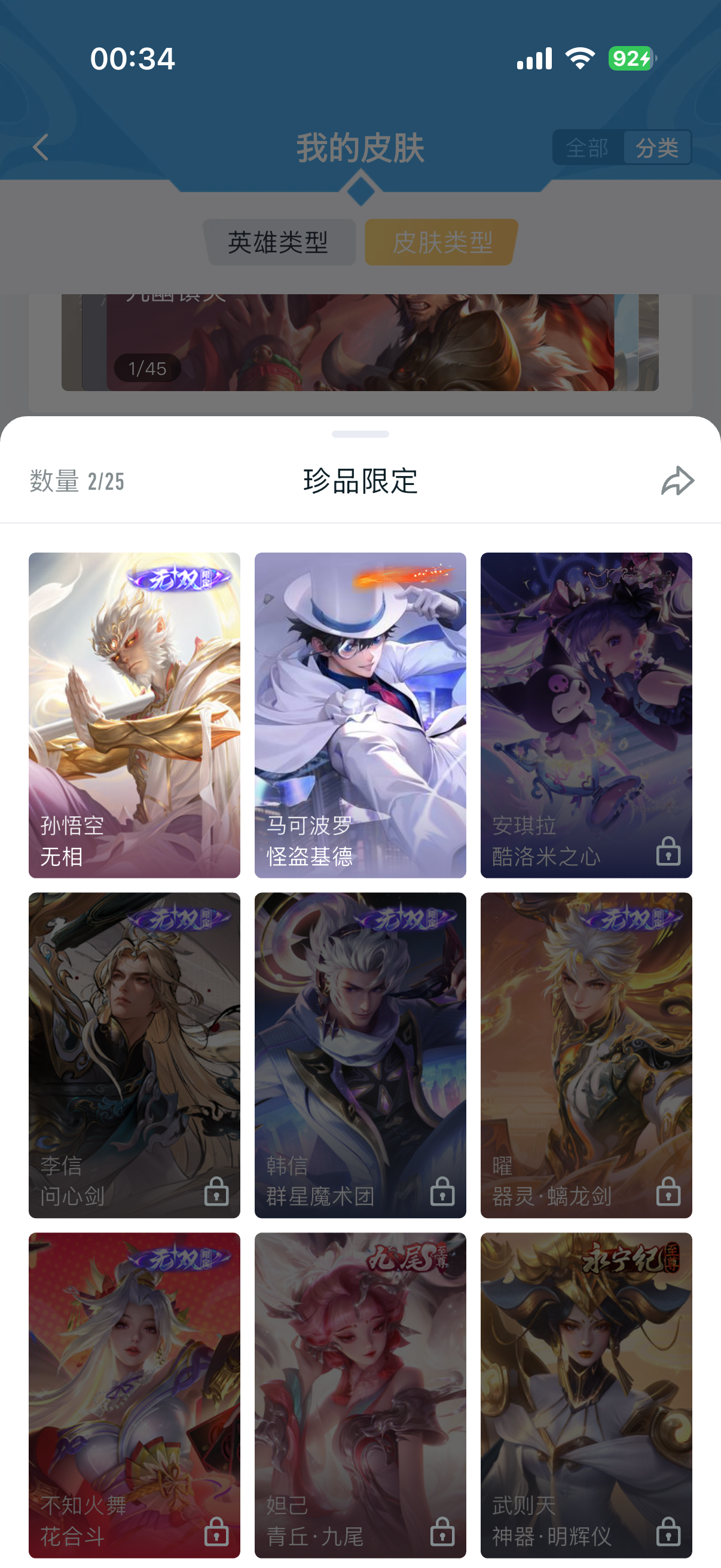721x1568 pixels.
Task: Tap the sheet drag handle
Action: (360, 434)
